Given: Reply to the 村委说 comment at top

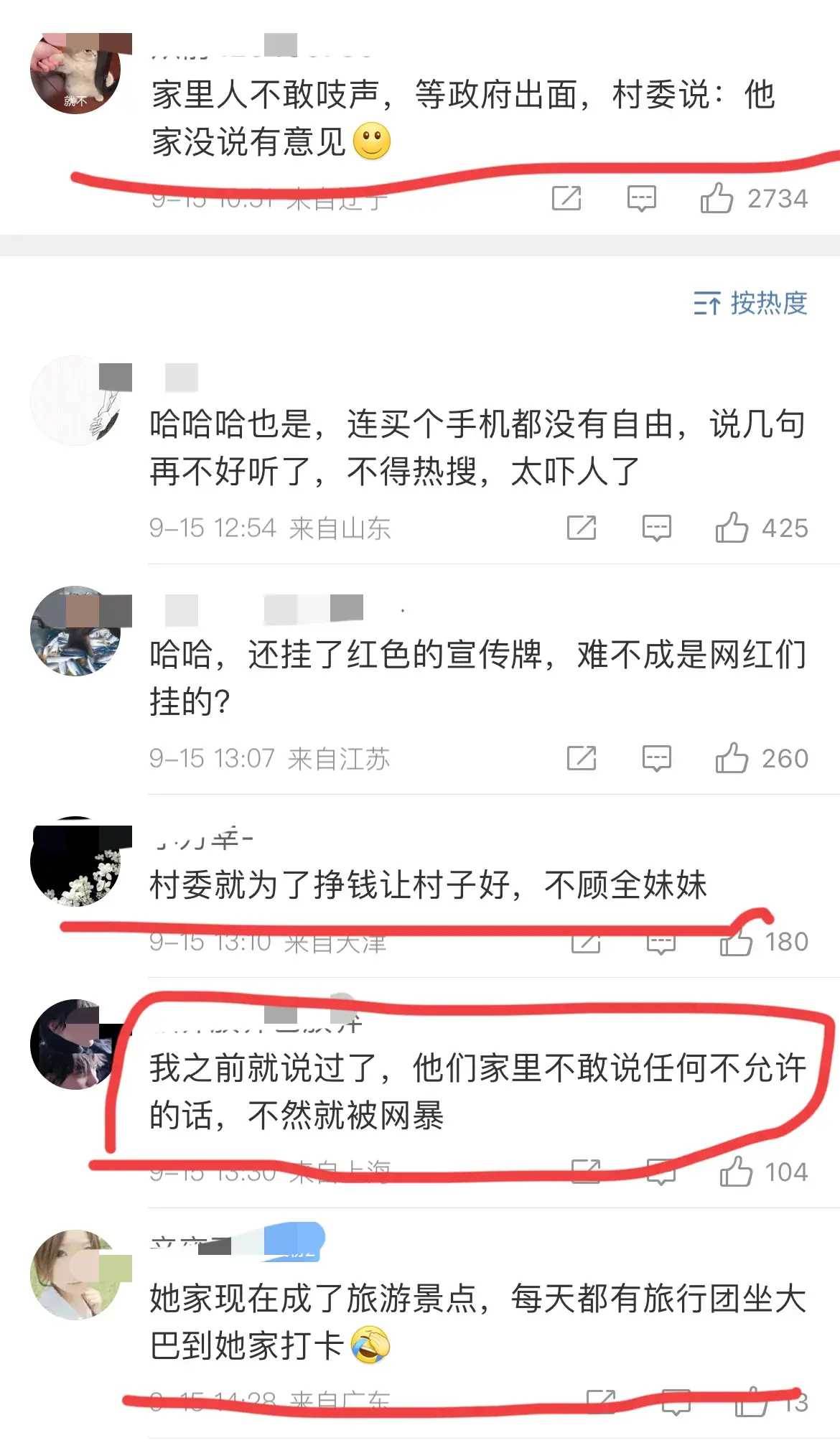Looking at the screenshot, I should coord(641,198).
